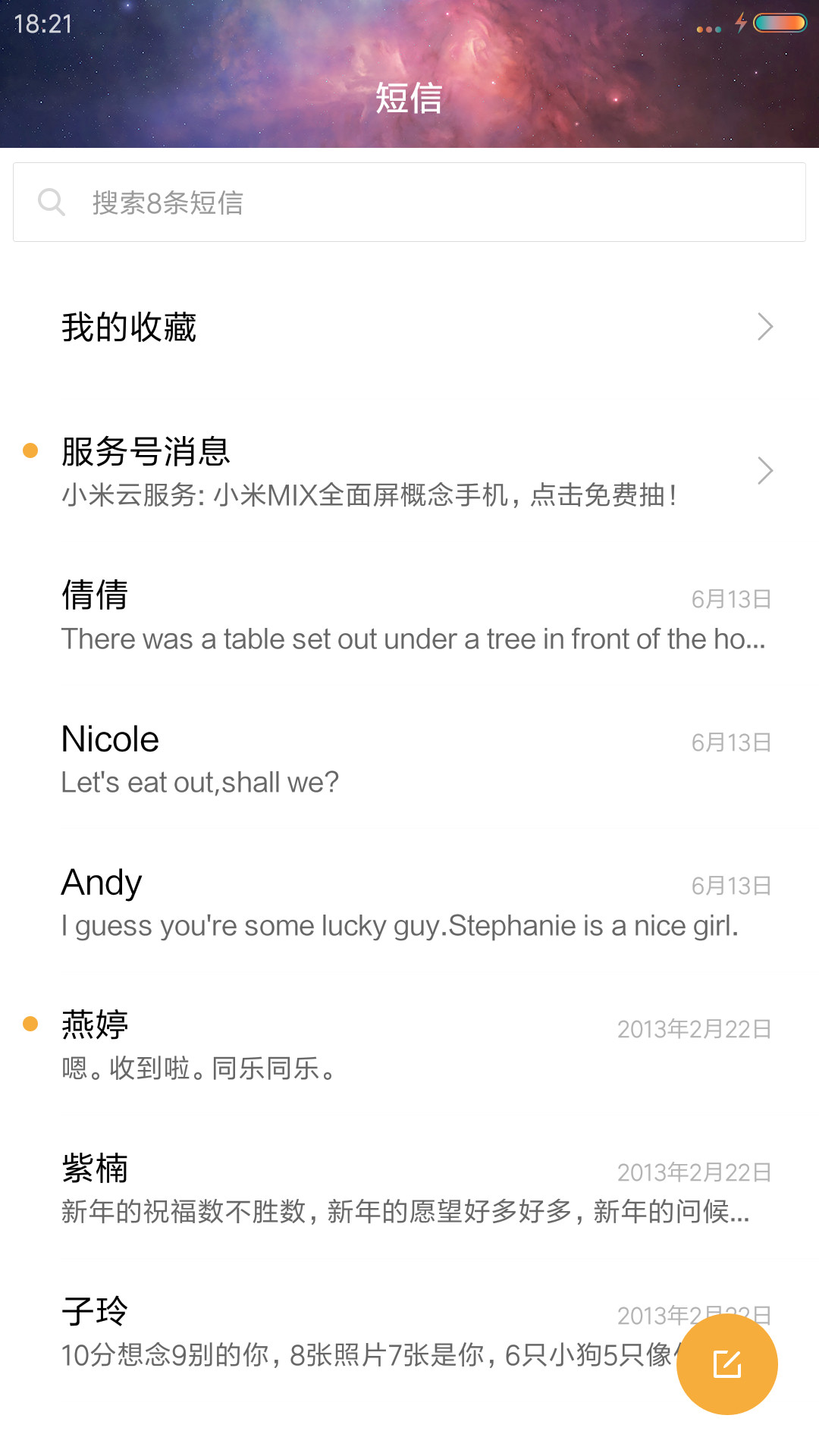This screenshot has height=1456, width=819.
Task: Open Nicole's message thread
Action: [409, 758]
